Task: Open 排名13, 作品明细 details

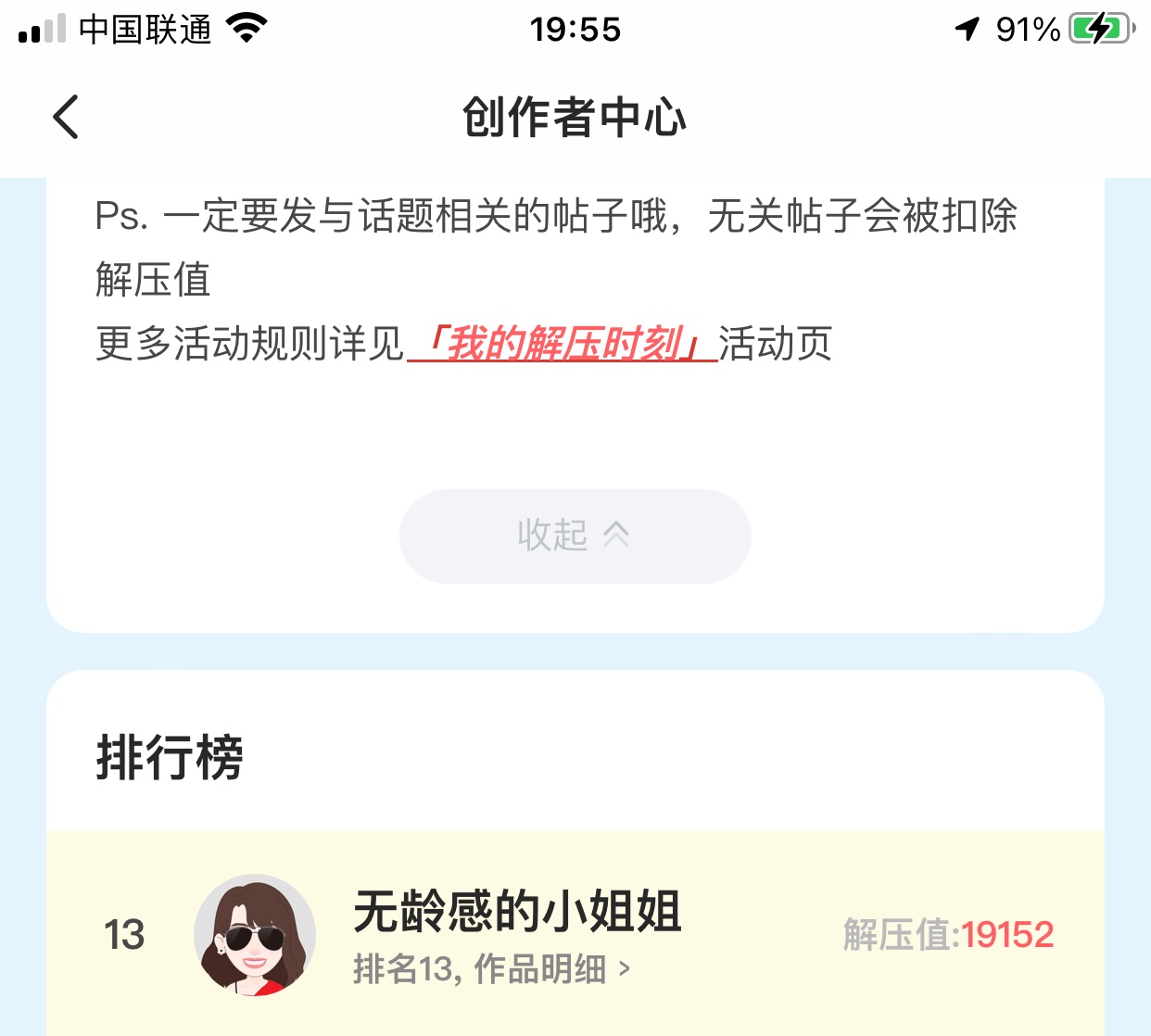Action: (491, 969)
